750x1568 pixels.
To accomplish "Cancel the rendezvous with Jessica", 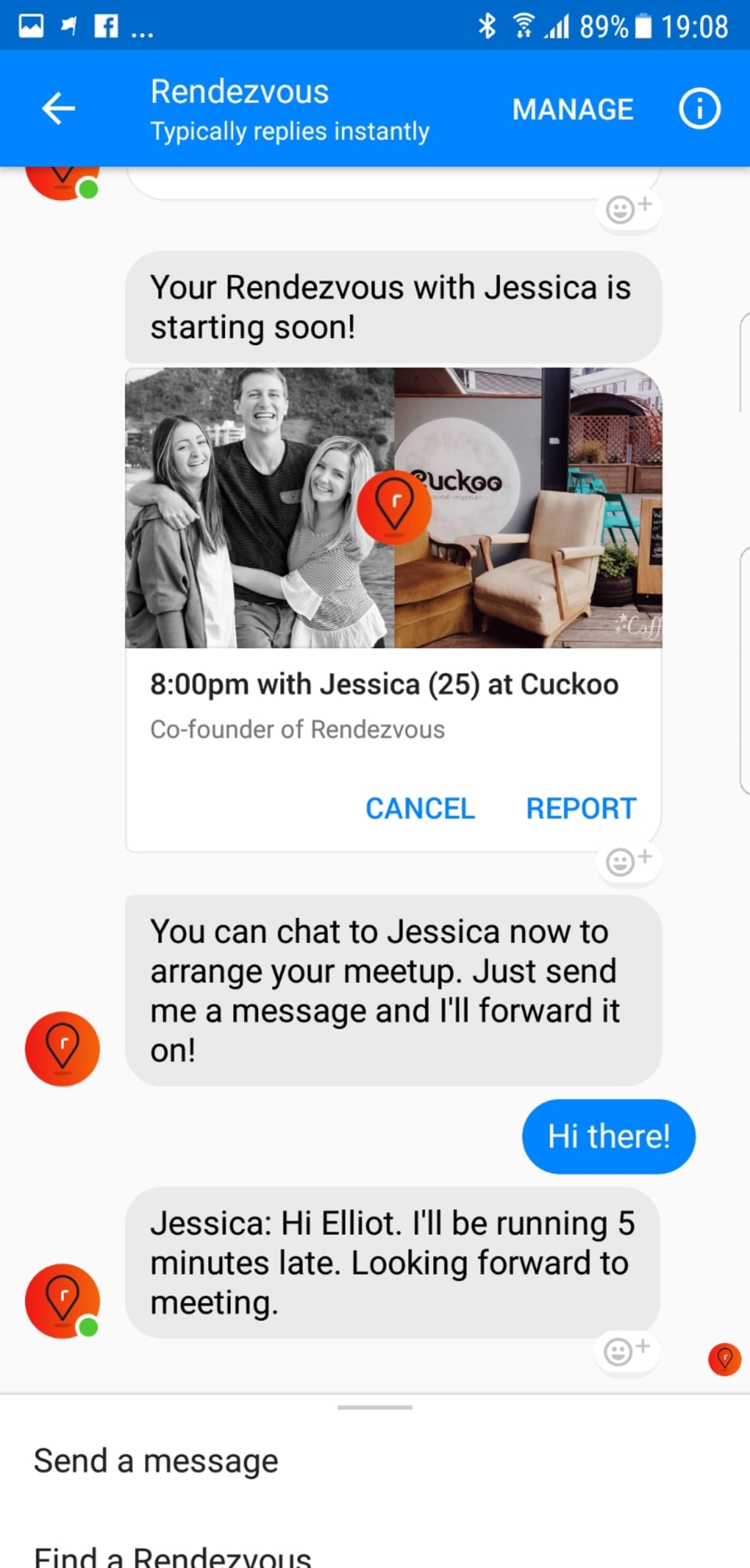I will (x=420, y=809).
